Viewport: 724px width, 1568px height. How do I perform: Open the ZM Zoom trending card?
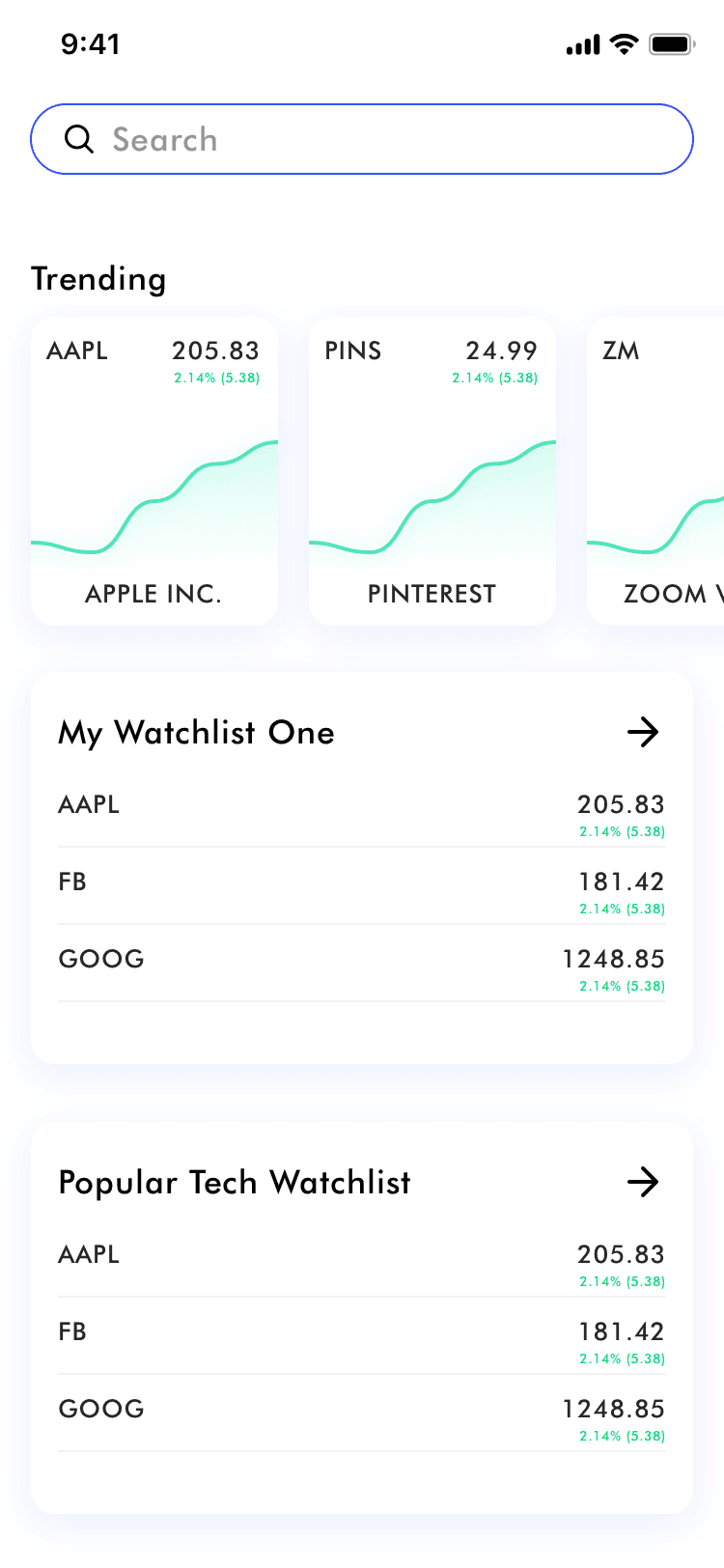coord(655,471)
